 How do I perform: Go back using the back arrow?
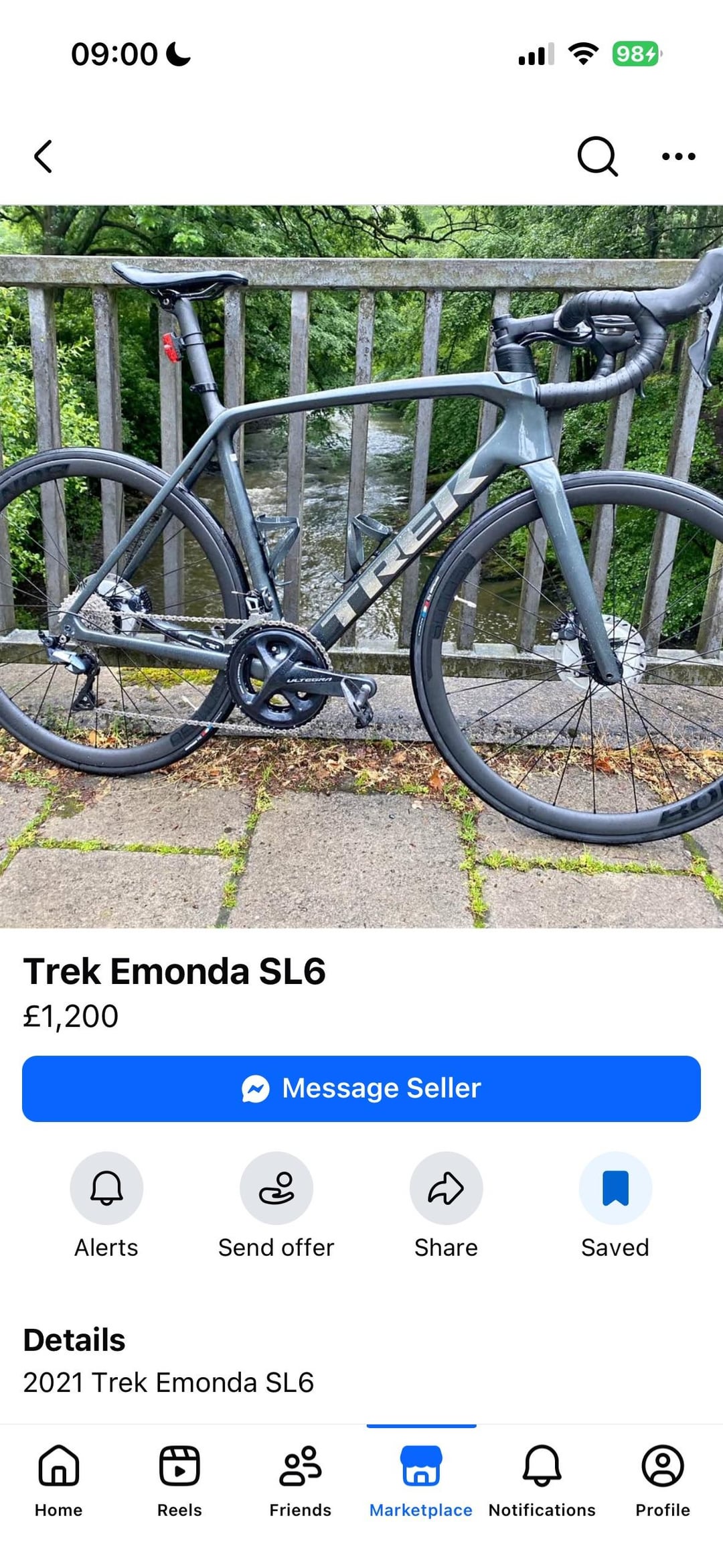44,157
